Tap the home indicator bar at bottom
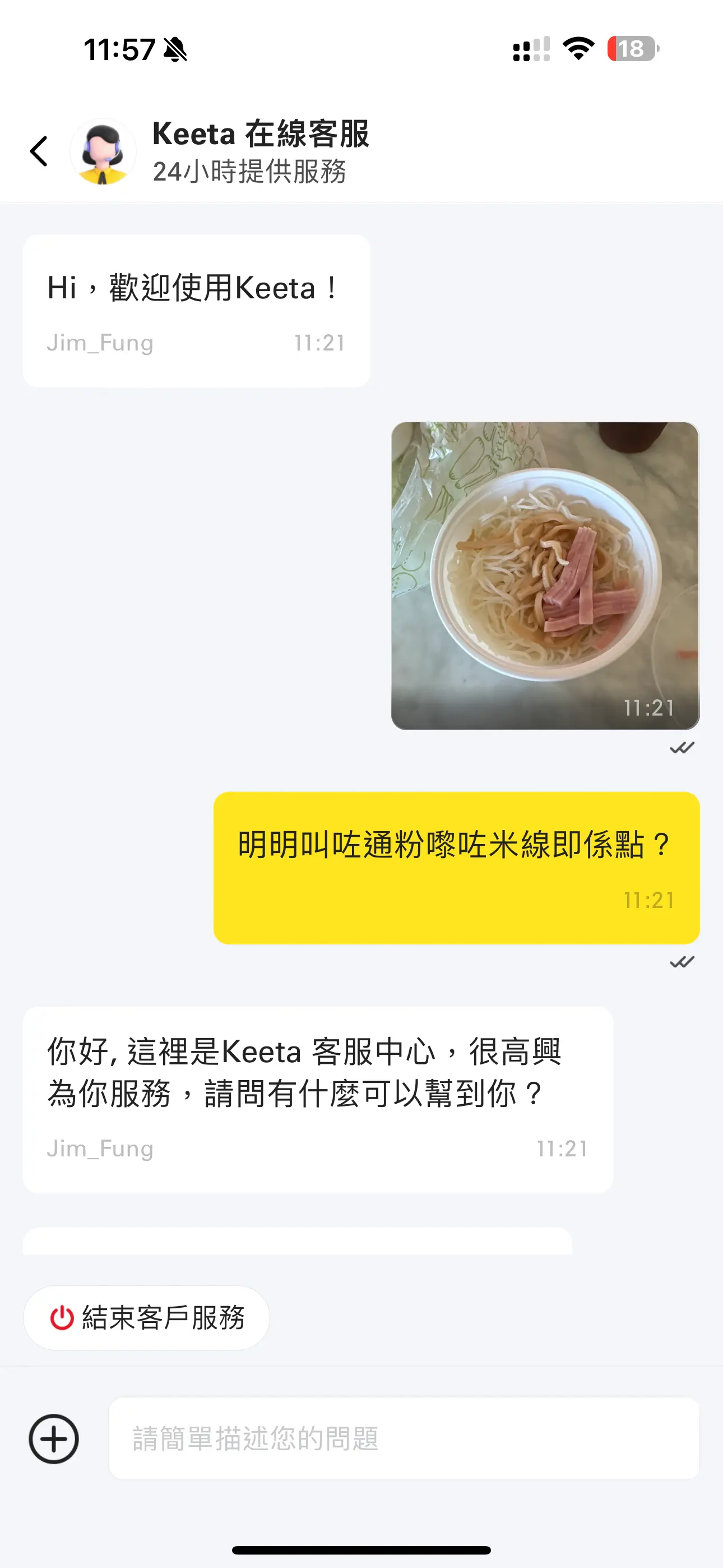 tap(361, 1549)
